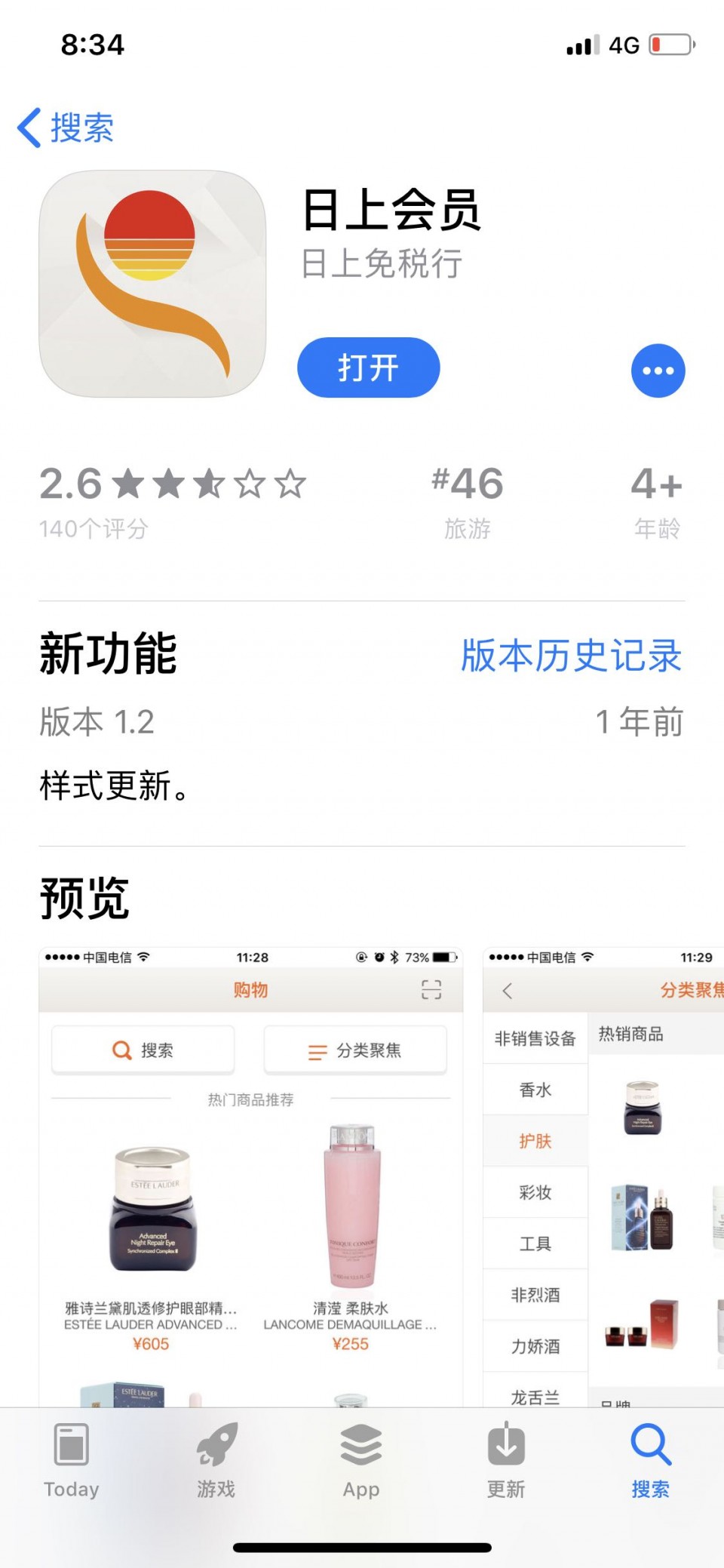This screenshot has width=724, height=1568.
Task: Switch to the 热销商品 tab in preview
Action: click(x=630, y=1034)
